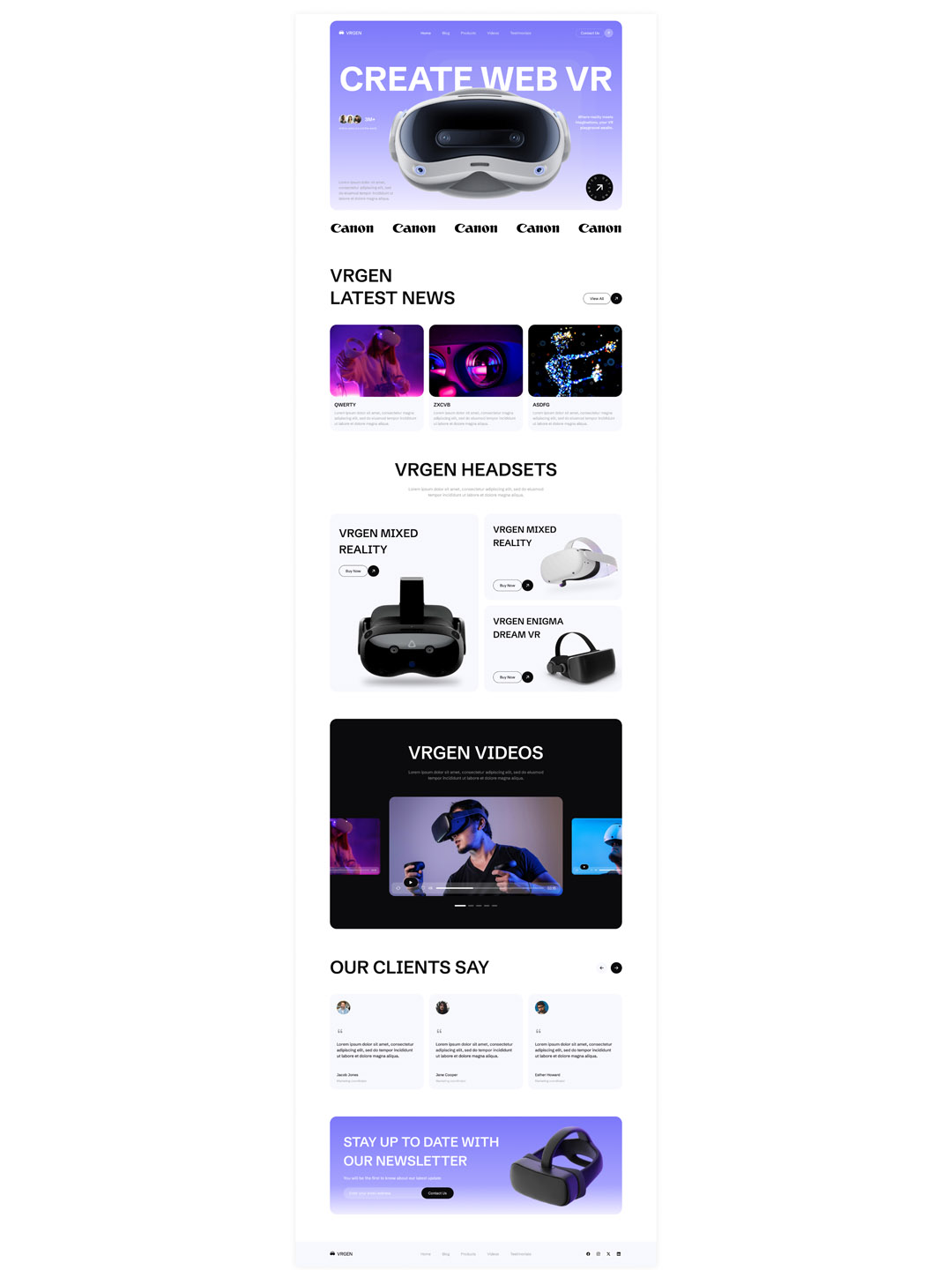952x1270 pixels.
Task: Play the center video in VRGEN Videos
Action: coord(411,882)
